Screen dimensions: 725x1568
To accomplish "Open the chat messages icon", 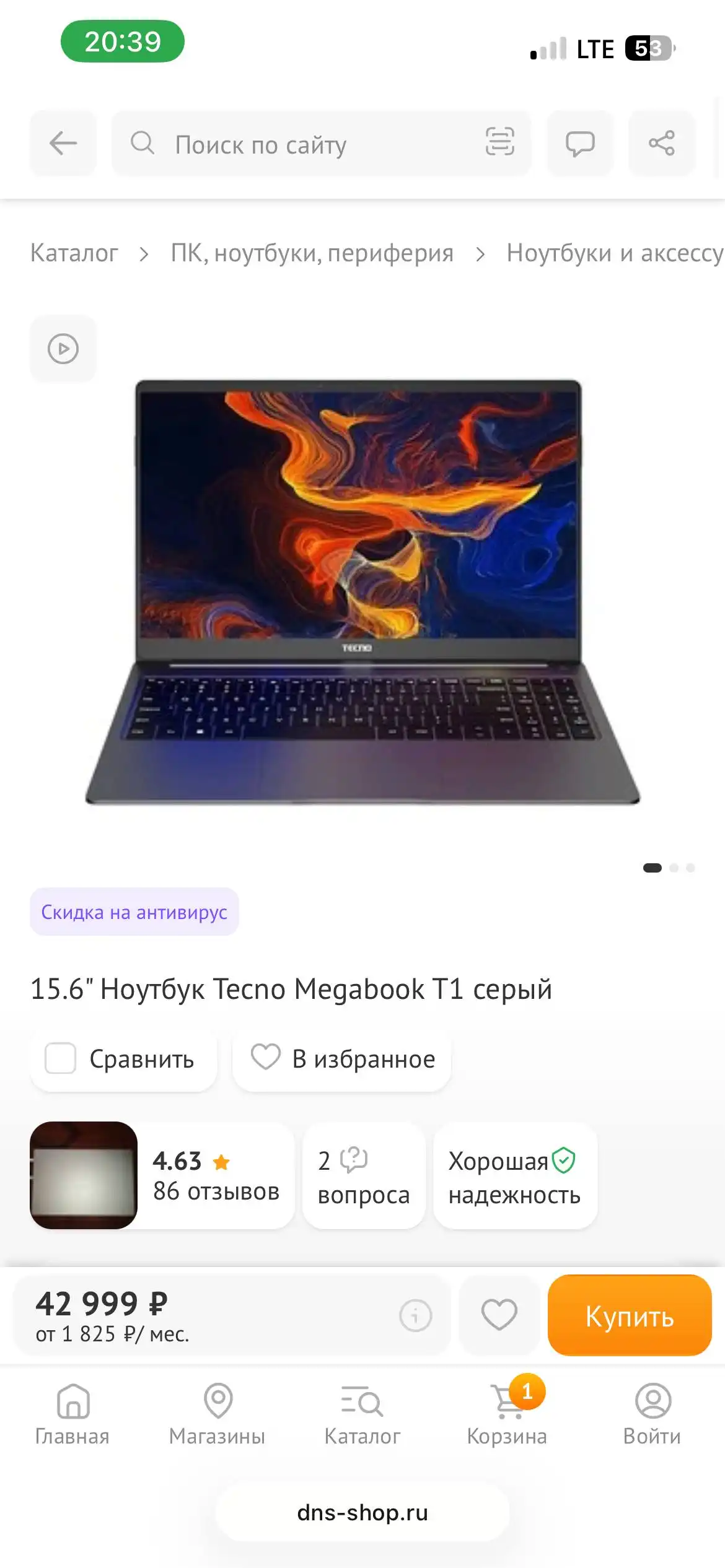I will pyautogui.click(x=580, y=144).
